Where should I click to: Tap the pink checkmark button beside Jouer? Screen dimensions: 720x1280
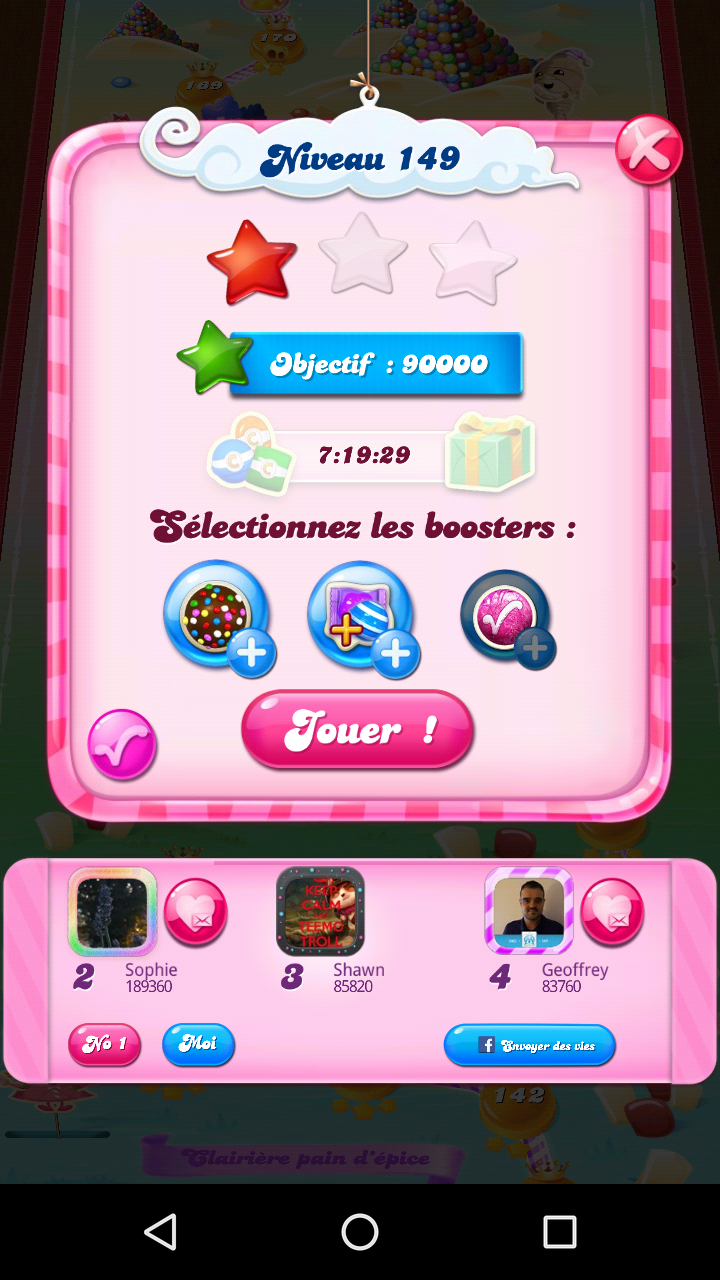tap(122, 745)
